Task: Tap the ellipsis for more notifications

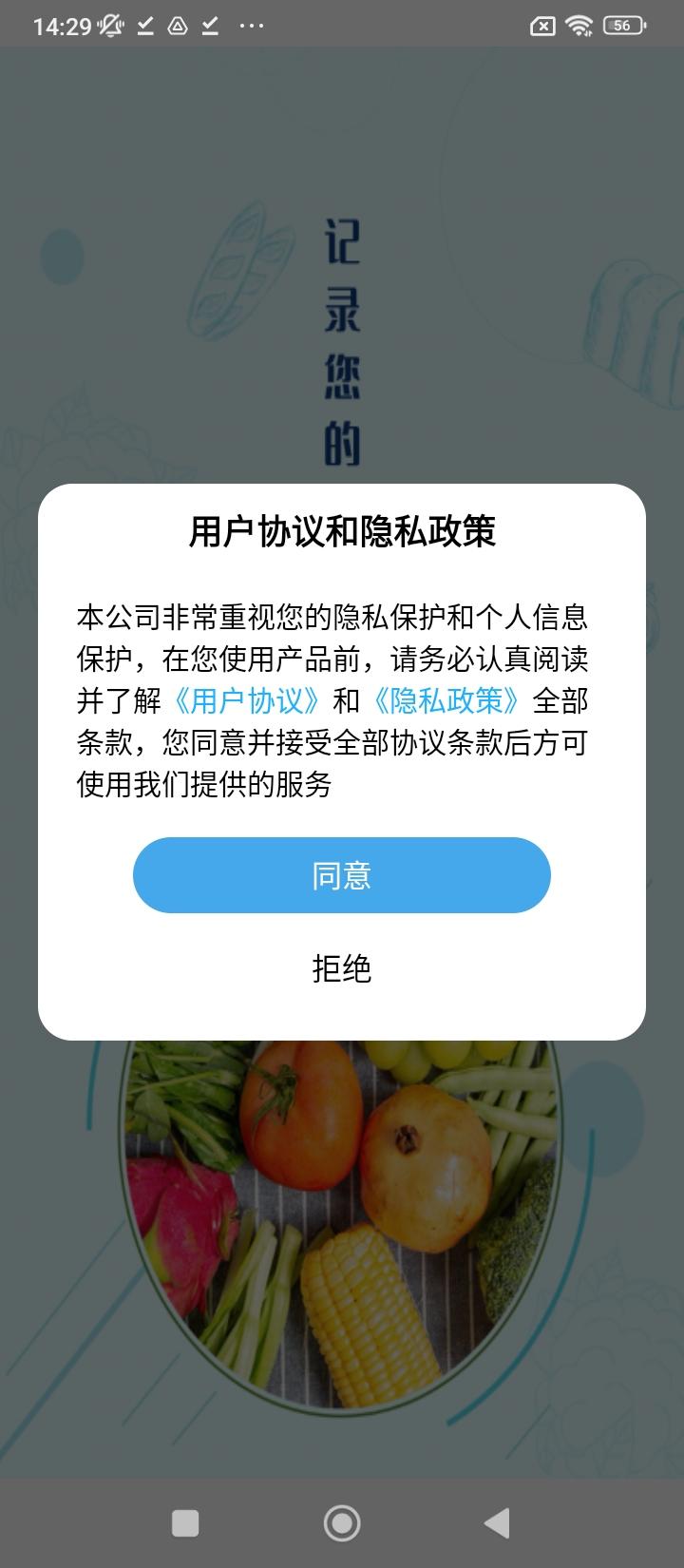Action: click(252, 26)
